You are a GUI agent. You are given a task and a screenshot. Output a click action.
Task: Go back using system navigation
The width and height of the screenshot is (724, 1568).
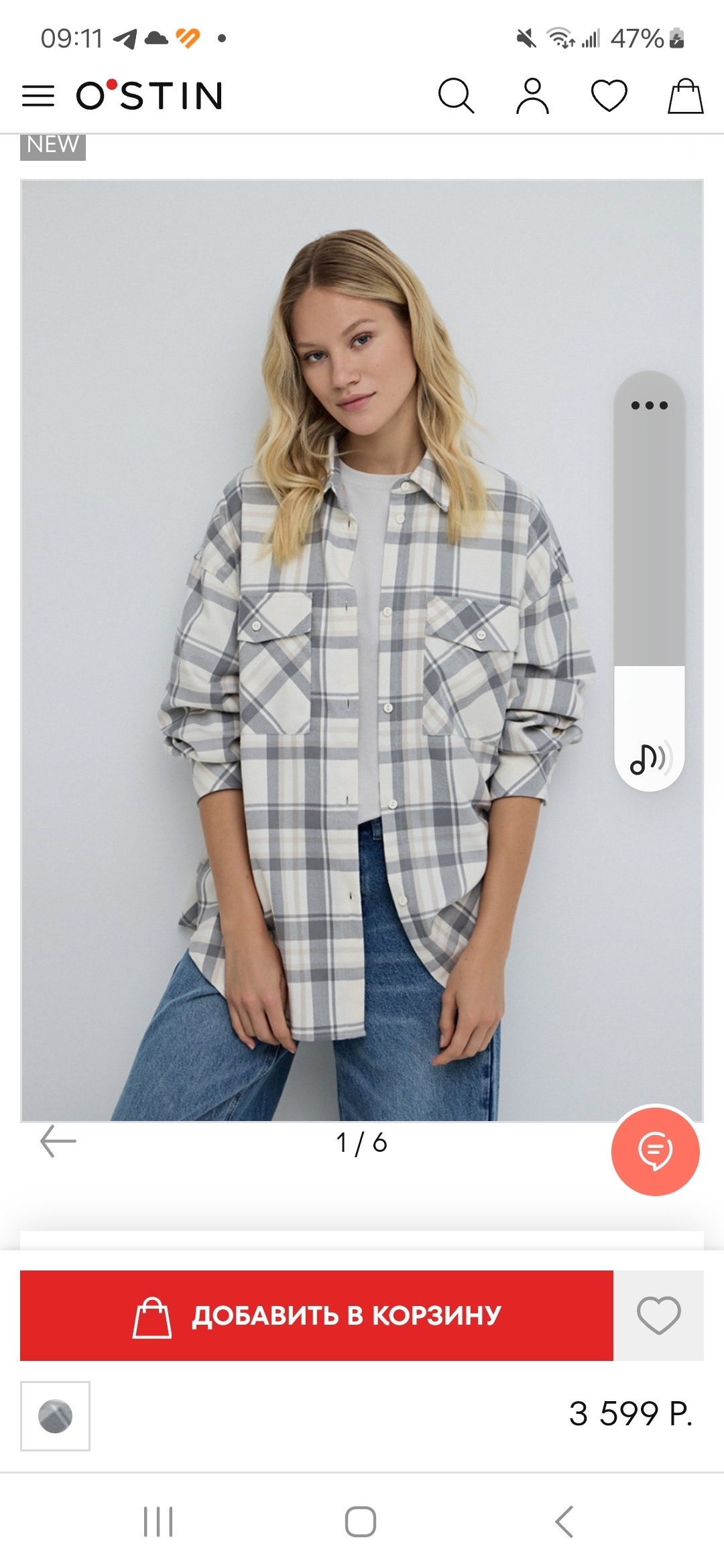(564, 1522)
